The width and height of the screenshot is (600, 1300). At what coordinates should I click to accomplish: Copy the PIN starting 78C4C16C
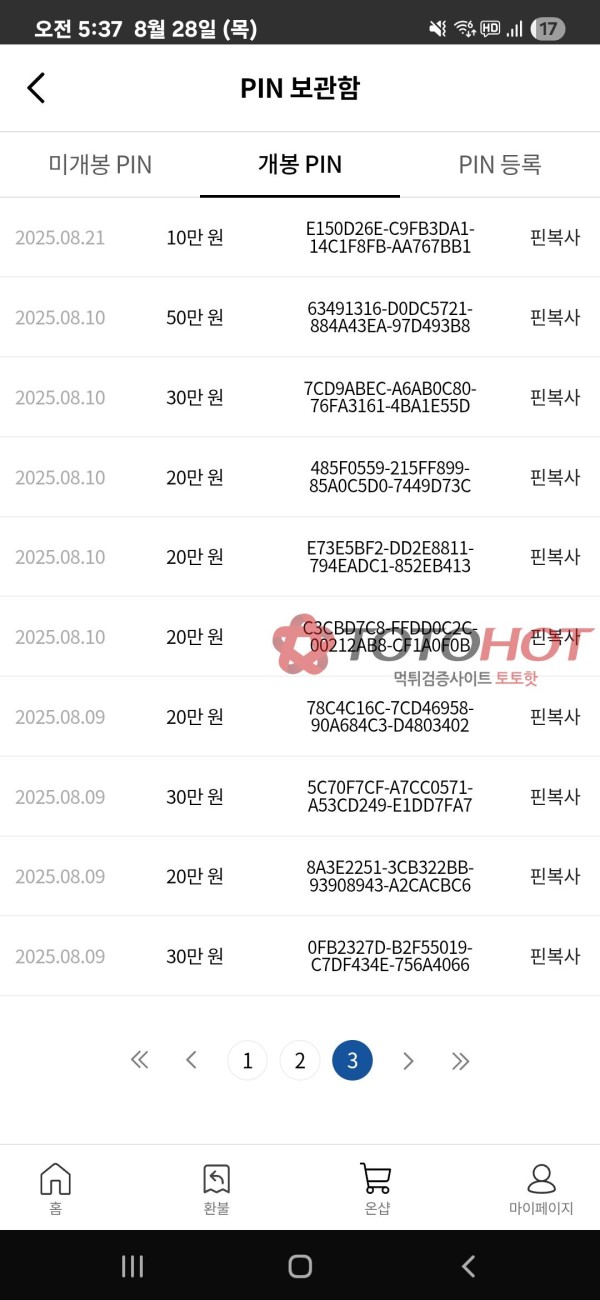click(555, 716)
